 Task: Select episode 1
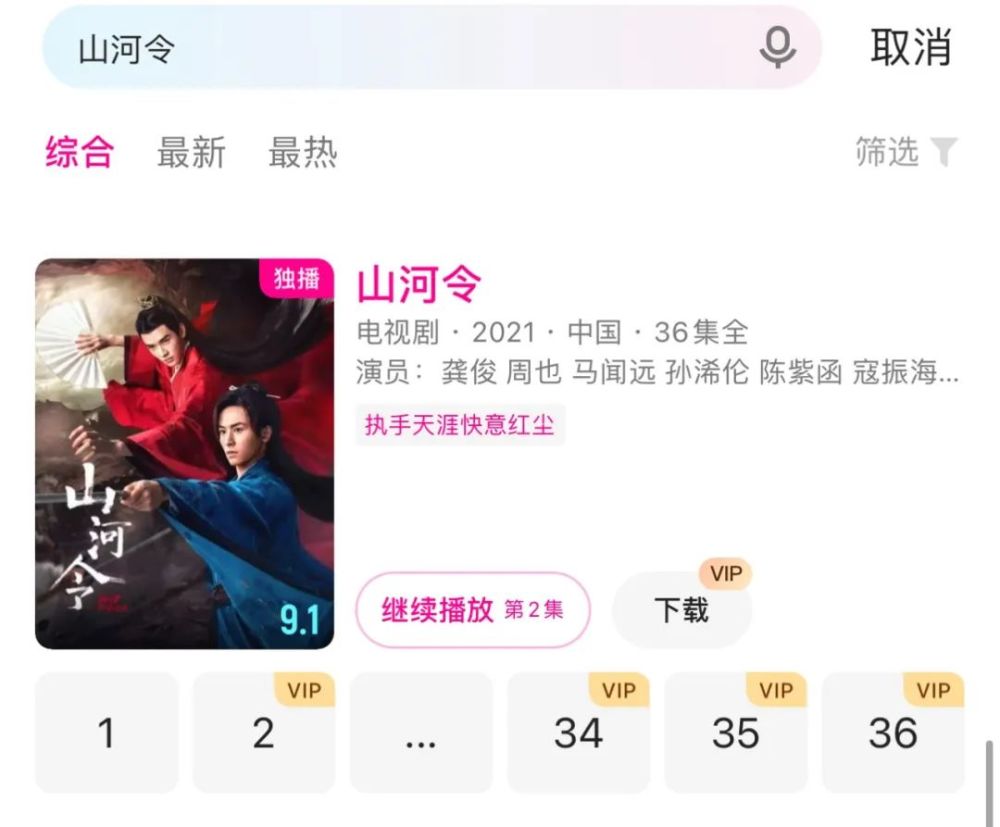pos(106,733)
